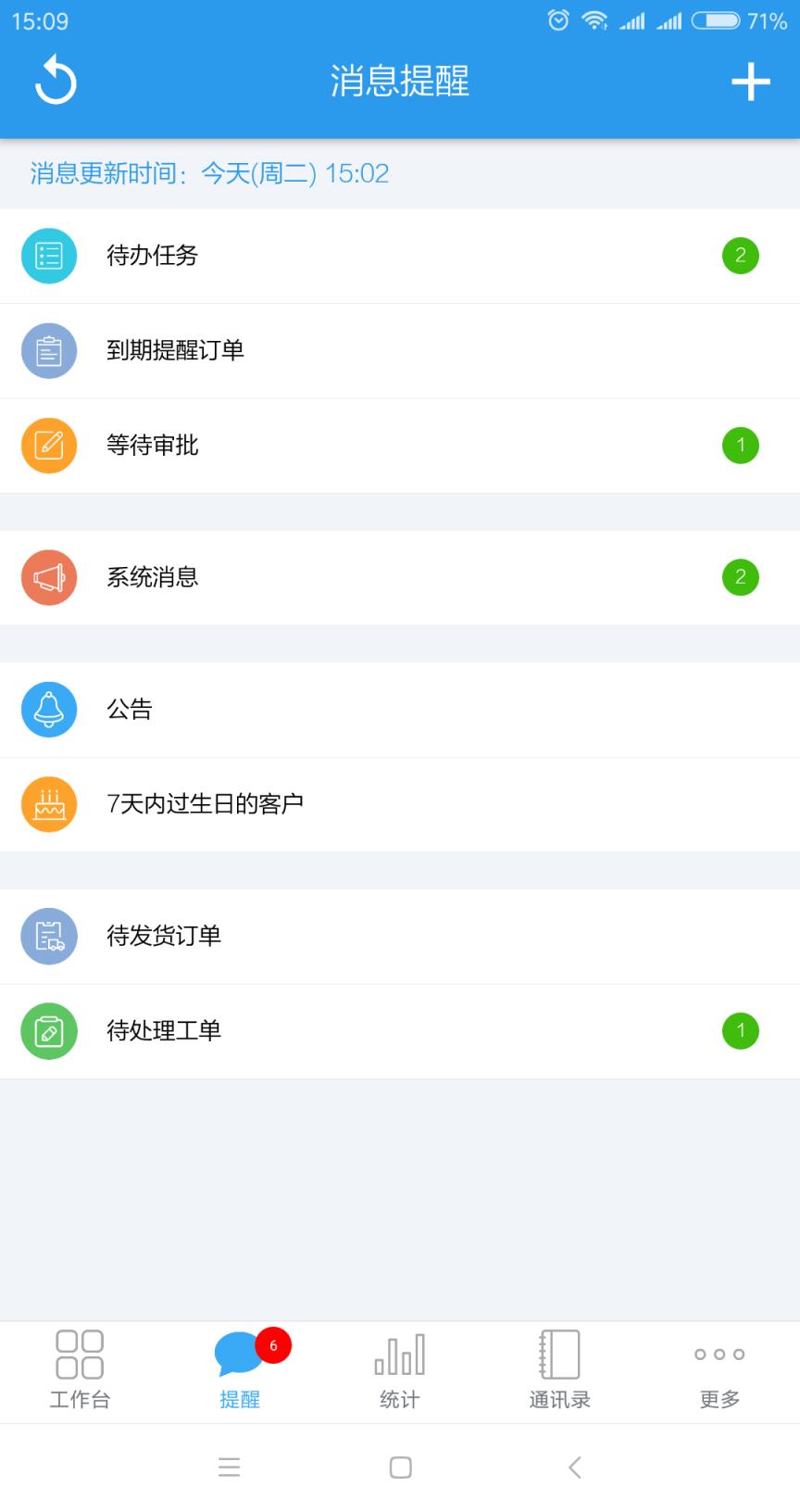The height and width of the screenshot is (1512, 800).
Task: Tap the bell icon for 公告
Action: (48, 710)
